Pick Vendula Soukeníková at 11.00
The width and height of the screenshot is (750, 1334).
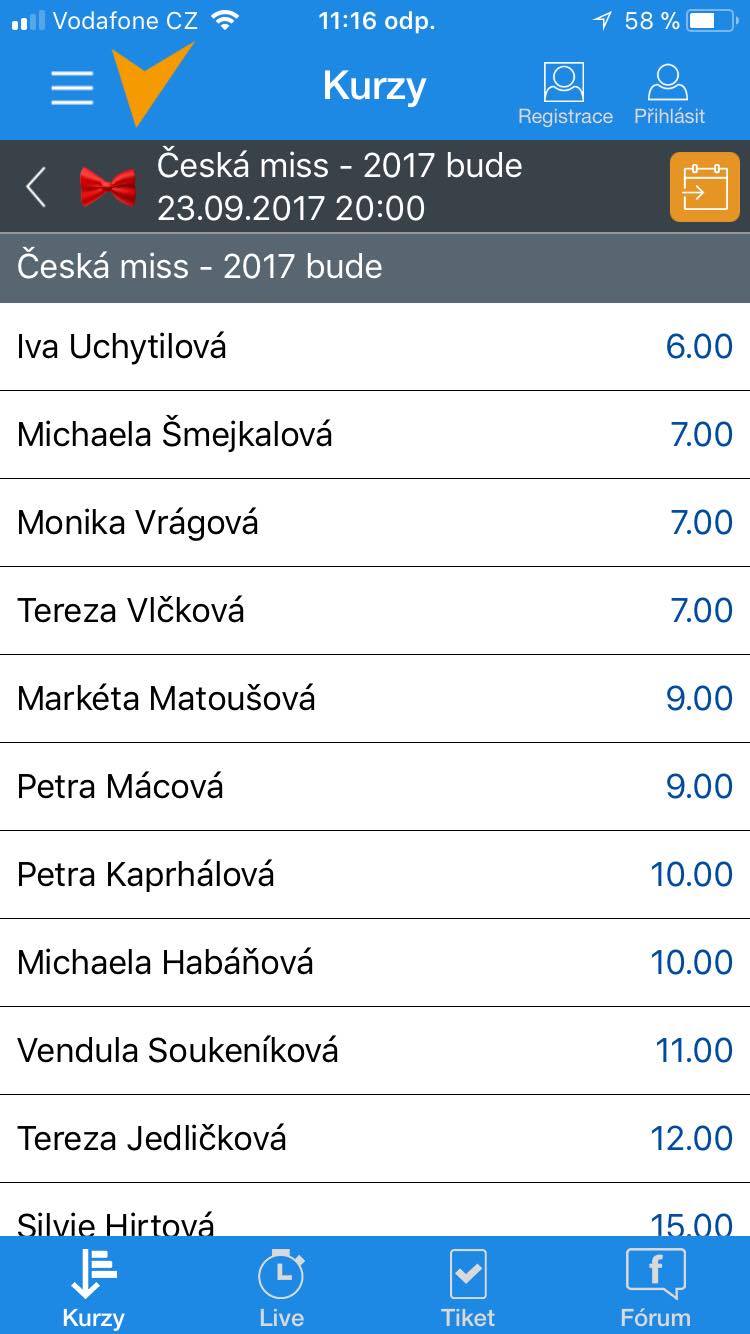click(x=693, y=1051)
